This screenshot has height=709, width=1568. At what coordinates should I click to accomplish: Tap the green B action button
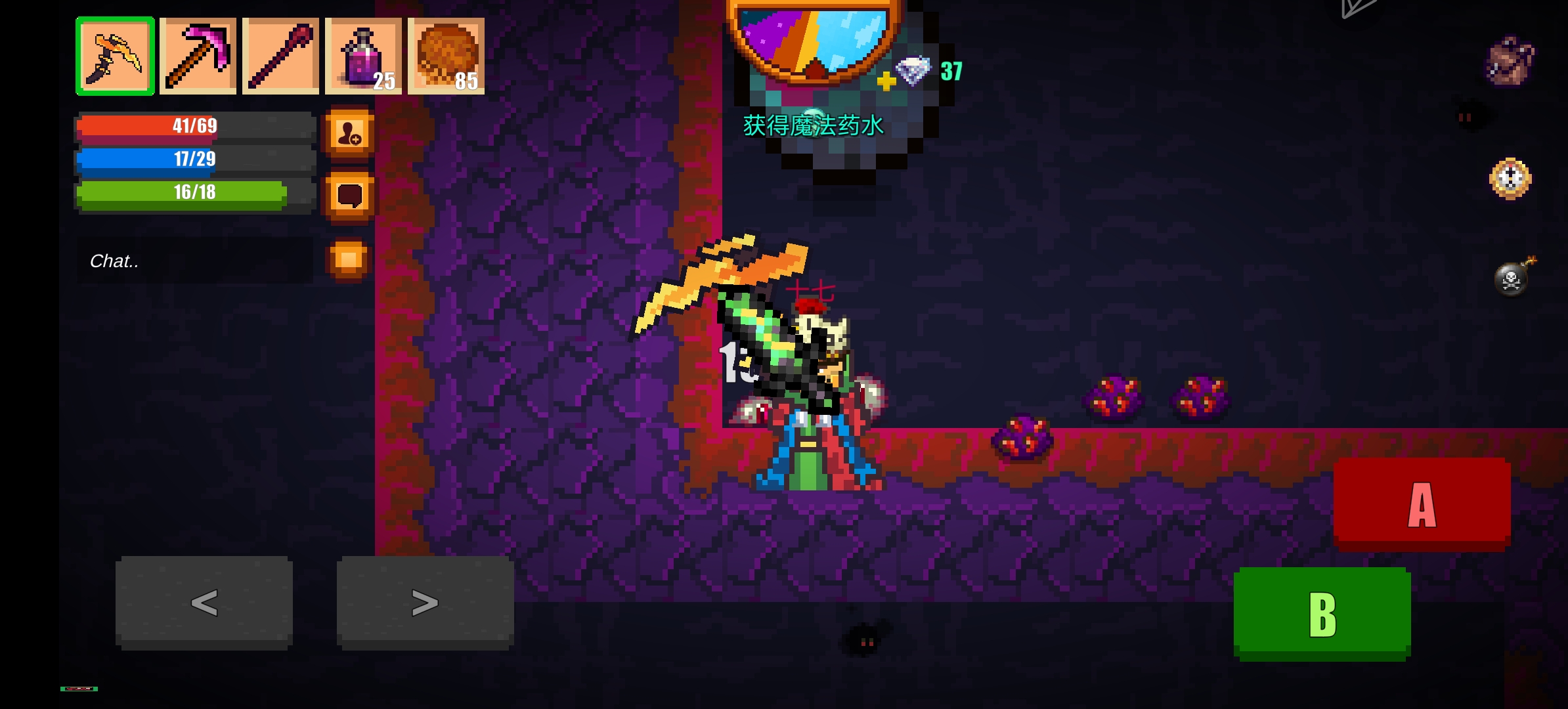pyautogui.click(x=1322, y=614)
